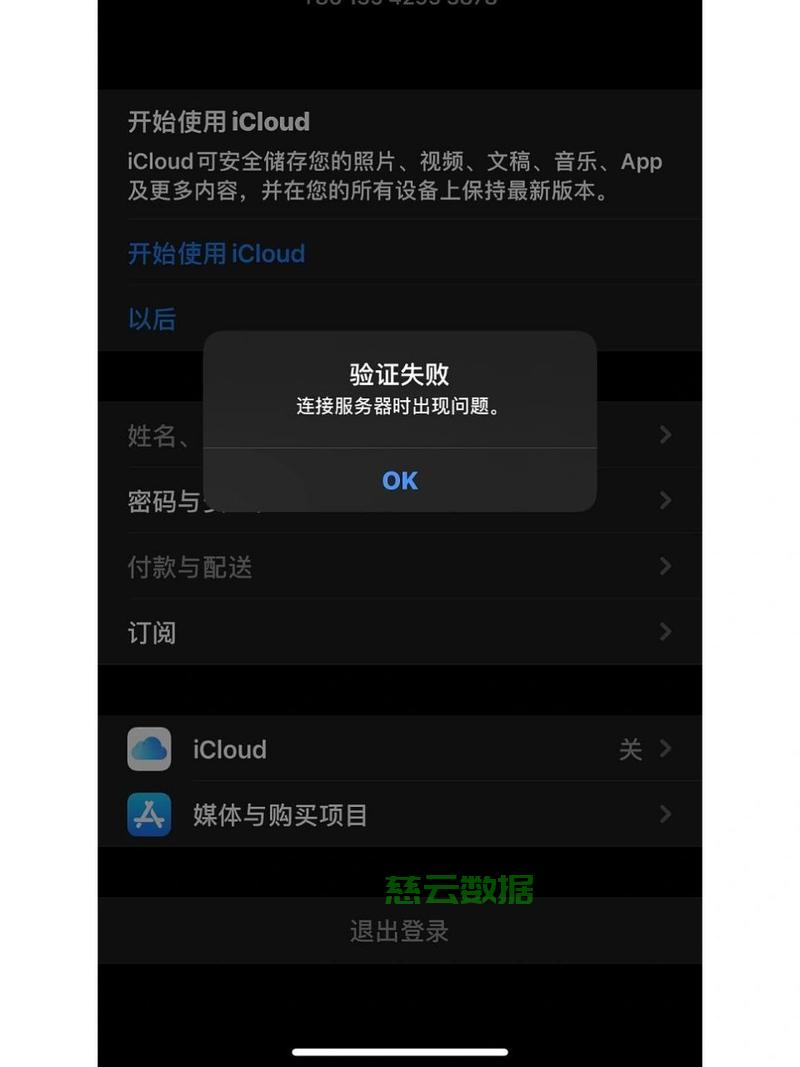Screen dimensions: 800x1067
Task: Tap 退出登录 to sign out
Action: 399,931
